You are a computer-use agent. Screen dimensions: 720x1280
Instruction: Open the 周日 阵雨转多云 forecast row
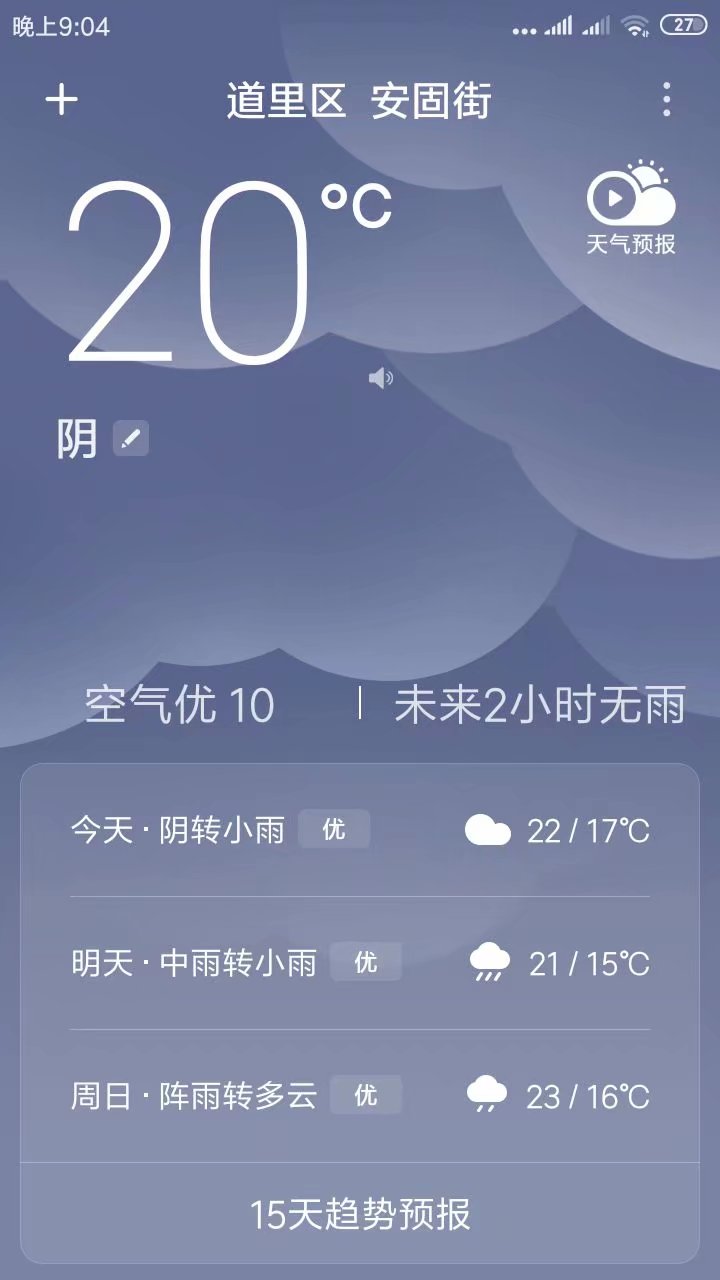(x=360, y=1096)
